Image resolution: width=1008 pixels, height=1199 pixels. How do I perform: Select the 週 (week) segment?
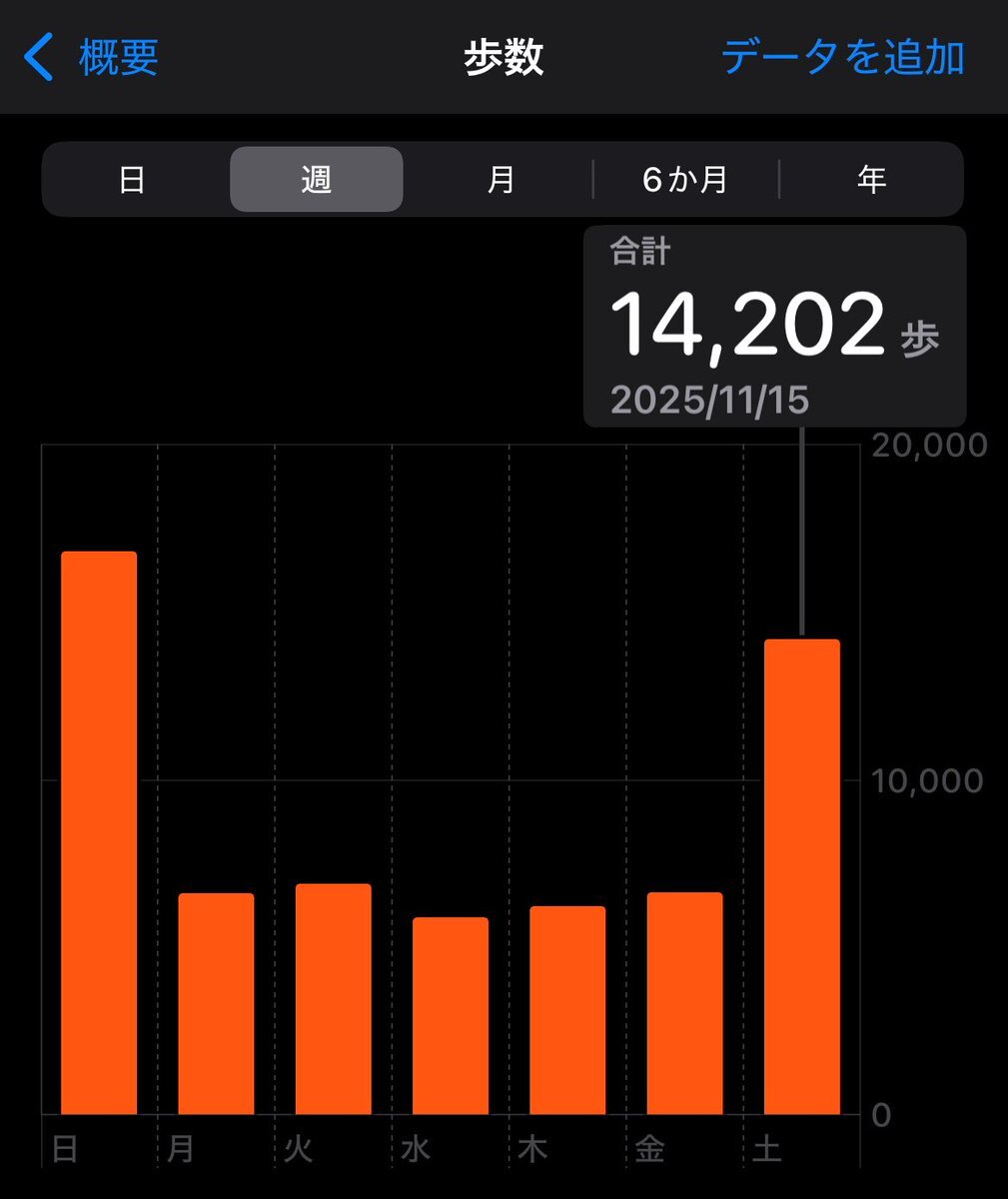(317, 180)
